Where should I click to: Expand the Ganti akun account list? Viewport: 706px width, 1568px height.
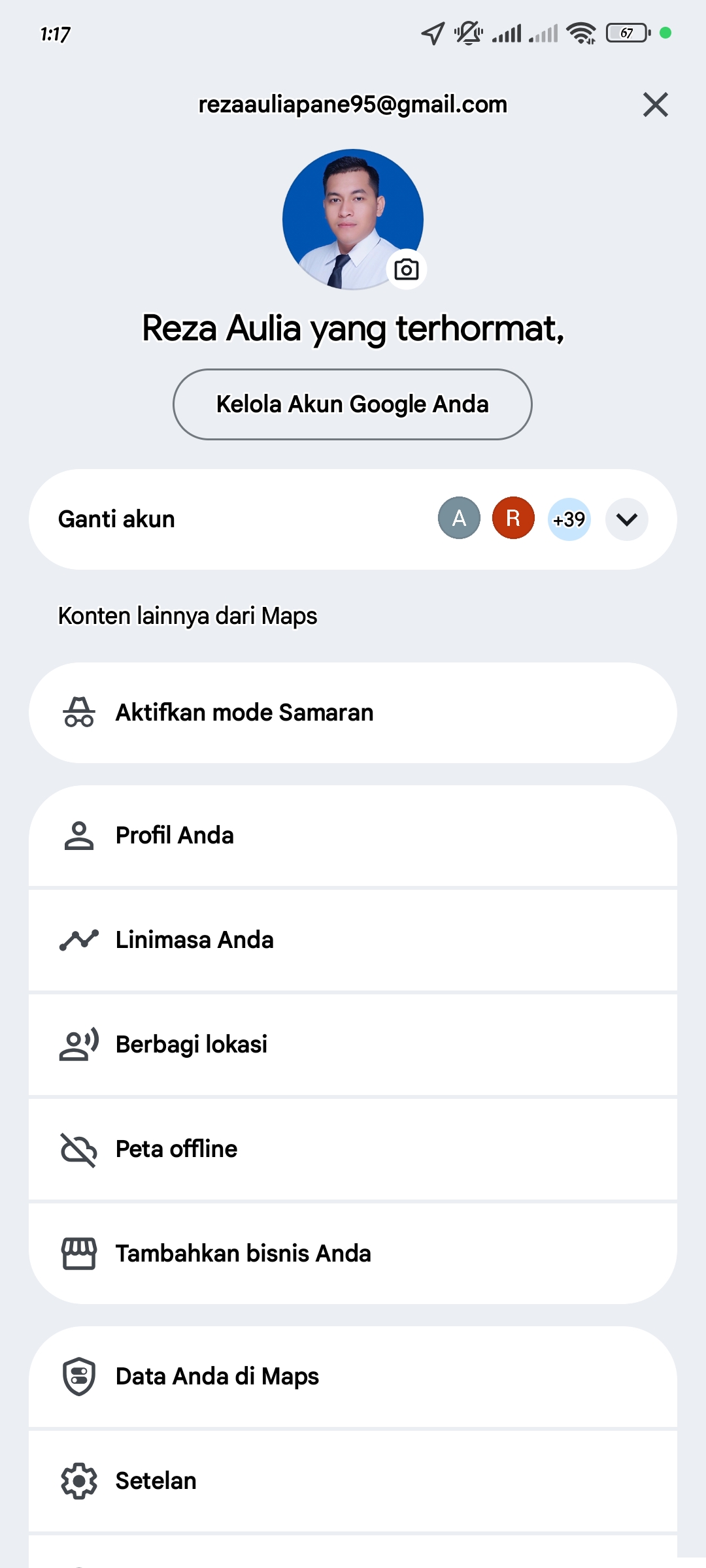[626, 519]
